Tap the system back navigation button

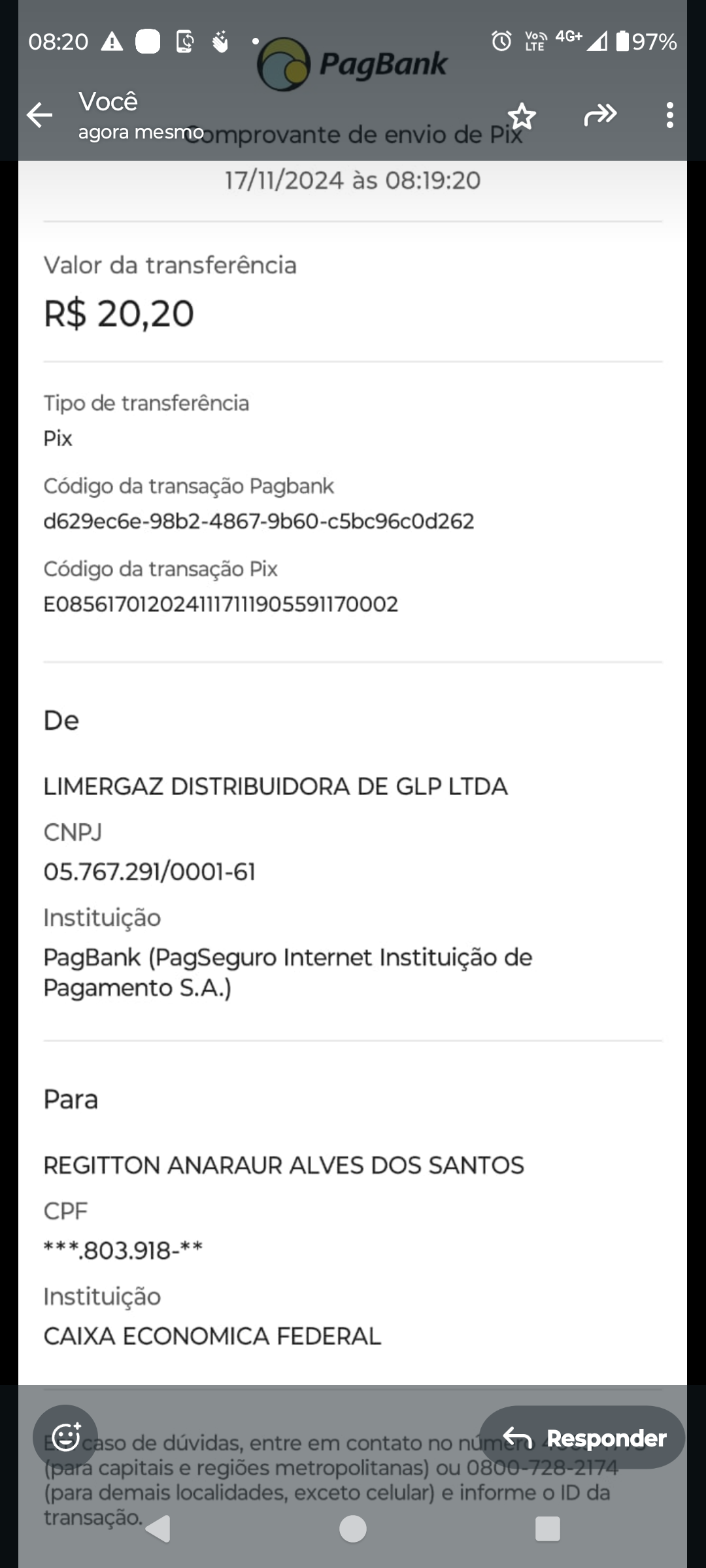pos(158,1529)
